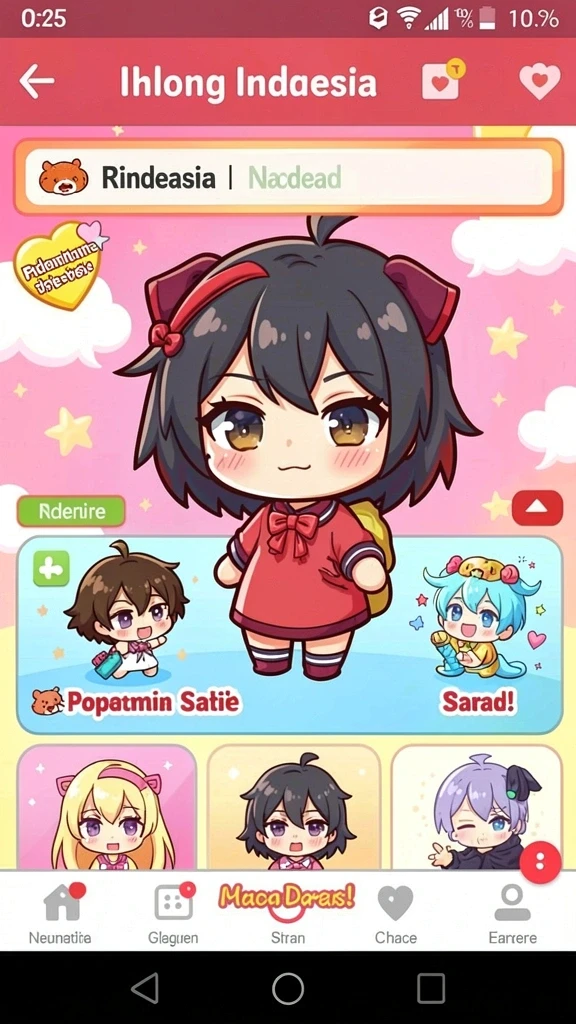Viewport: 576px width, 1024px height.
Task: Tap the red floating more-options button
Action: click(540, 862)
